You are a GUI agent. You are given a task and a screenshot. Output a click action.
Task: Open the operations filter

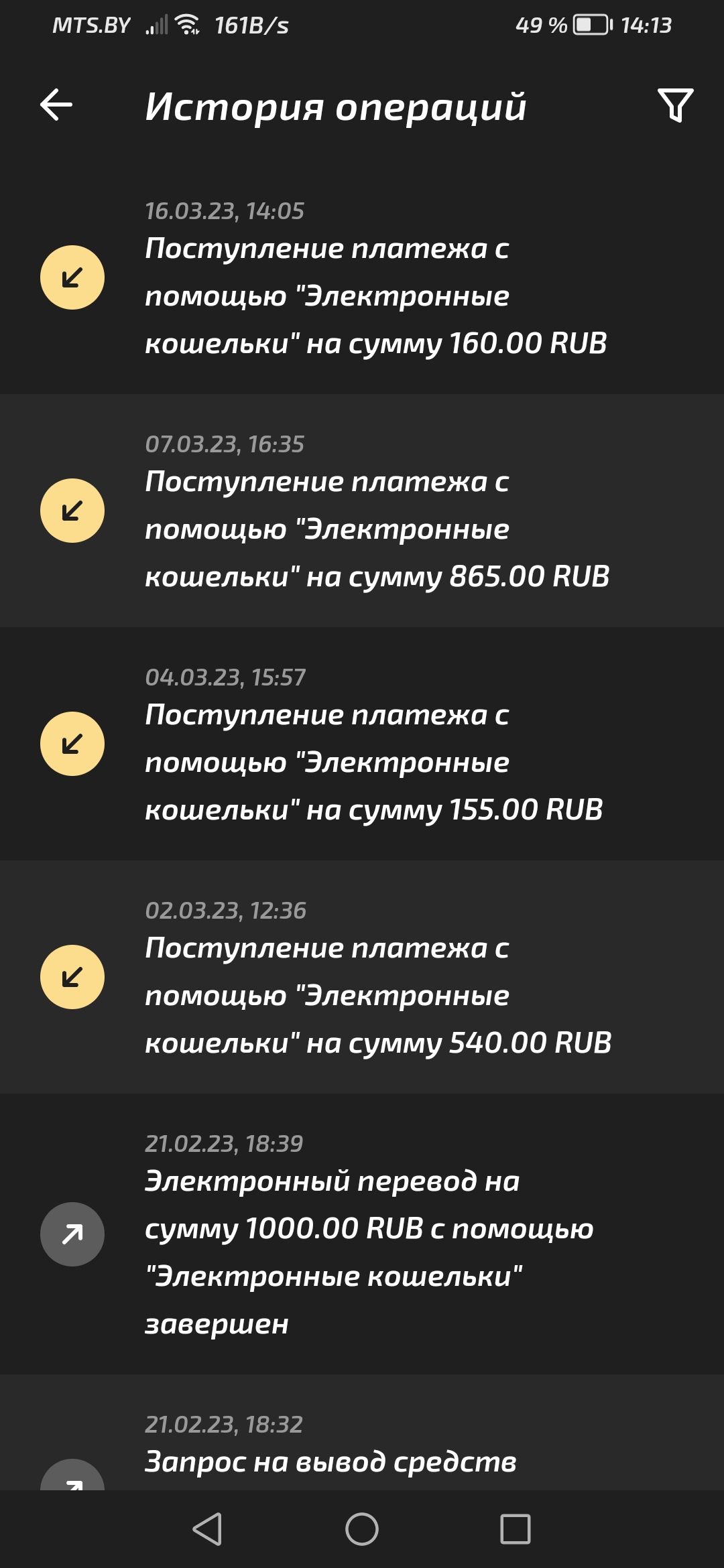pyautogui.click(x=675, y=105)
